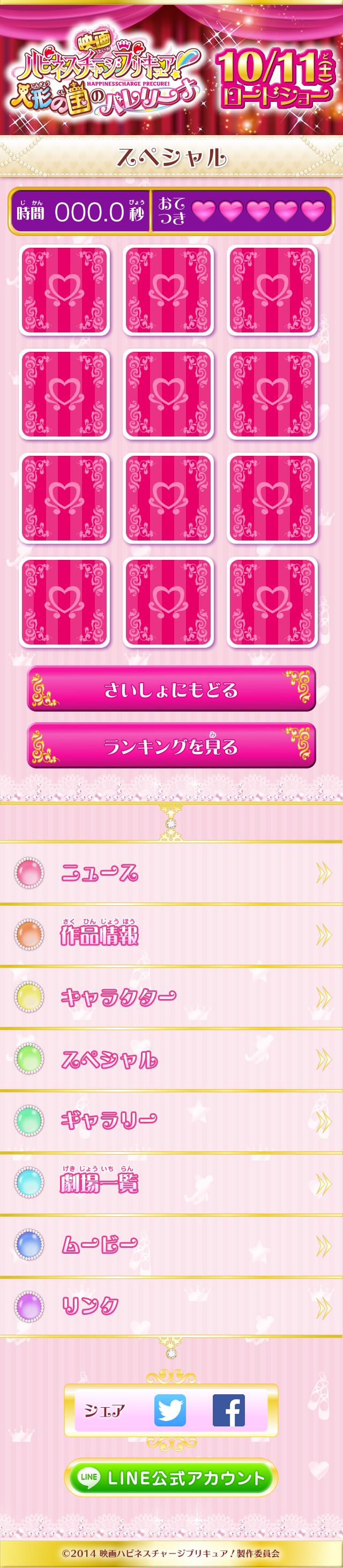The height and width of the screenshot is (1568, 343).
Task: Open リンク menu row
Action: (171, 1306)
